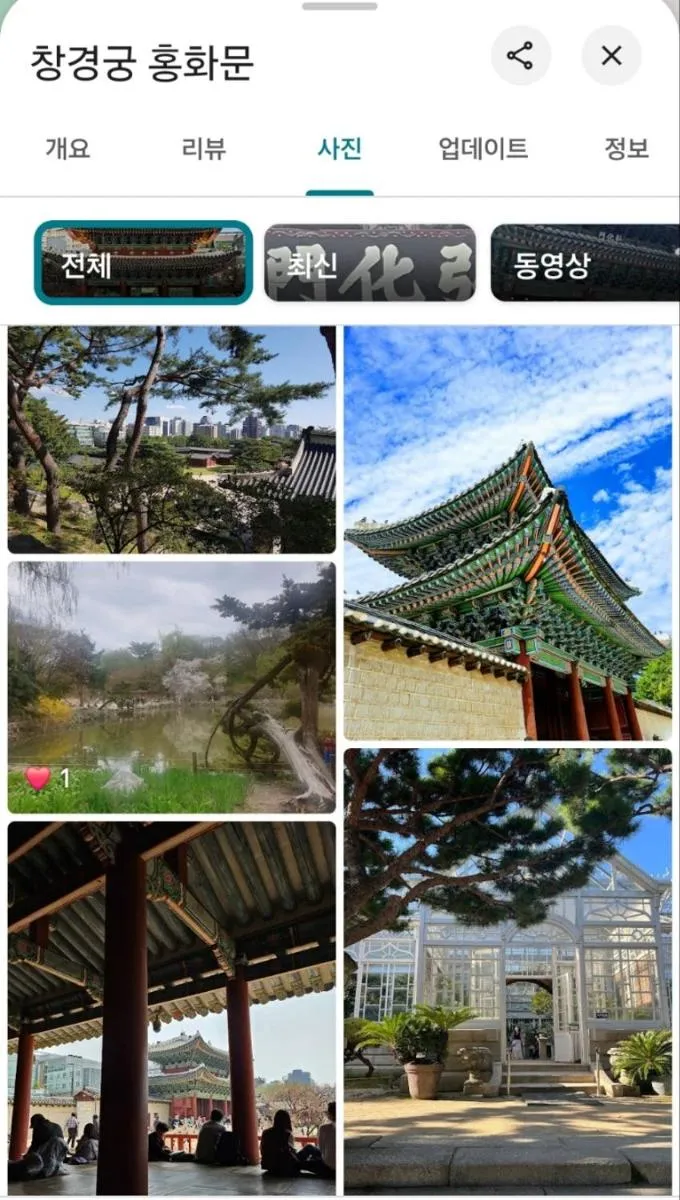Select the 사진 tab
Viewport: 680px width, 1200px height.
[x=339, y=149]
